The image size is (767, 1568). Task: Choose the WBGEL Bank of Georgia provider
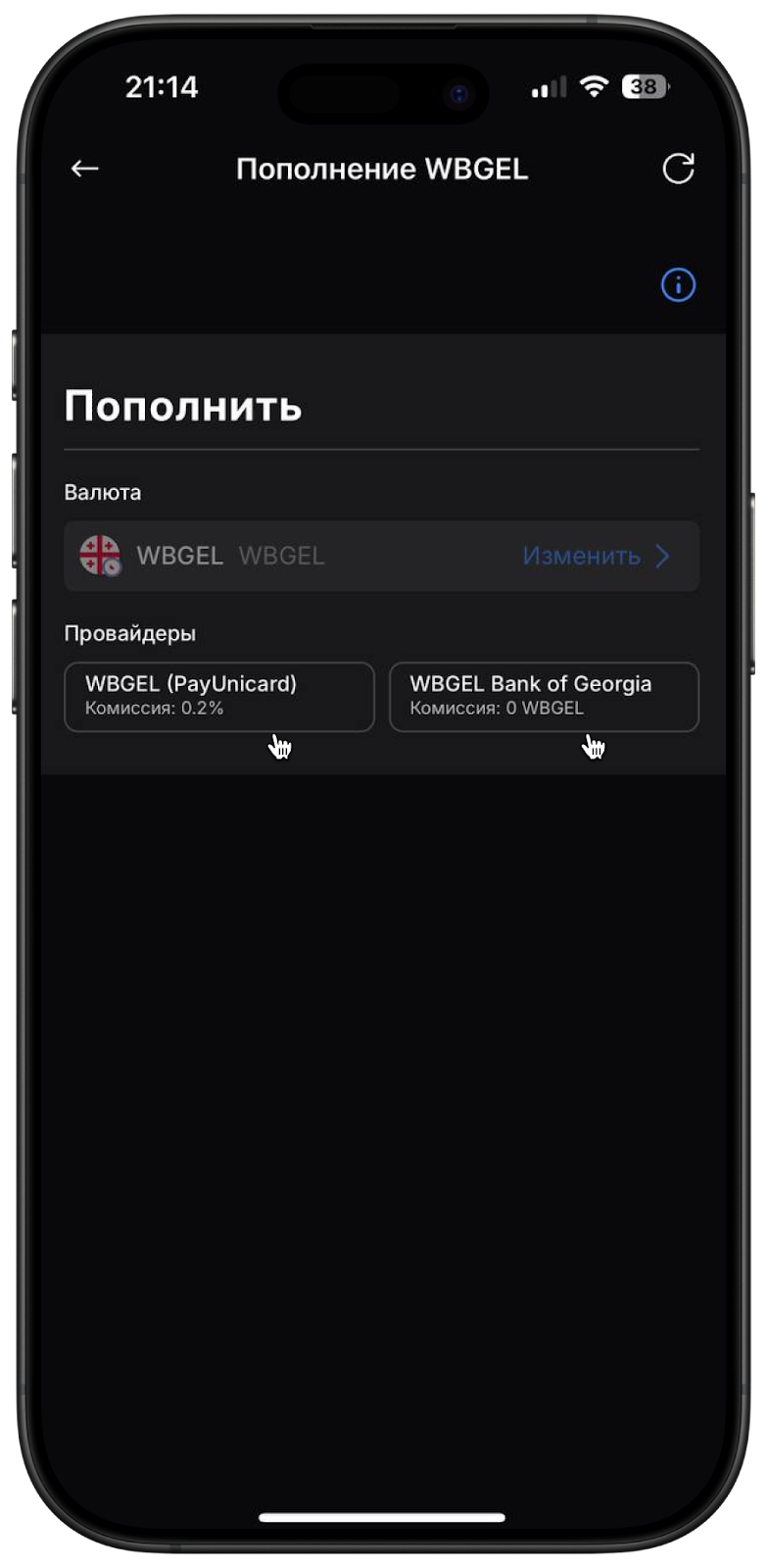tap(544, 697)
